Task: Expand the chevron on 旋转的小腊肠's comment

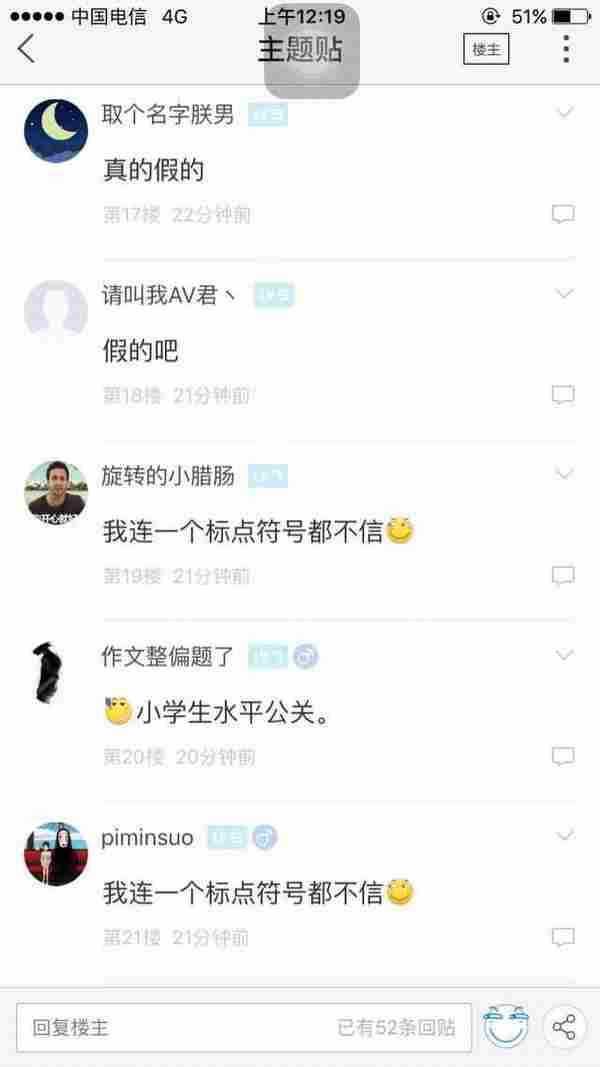Action: 565,474
